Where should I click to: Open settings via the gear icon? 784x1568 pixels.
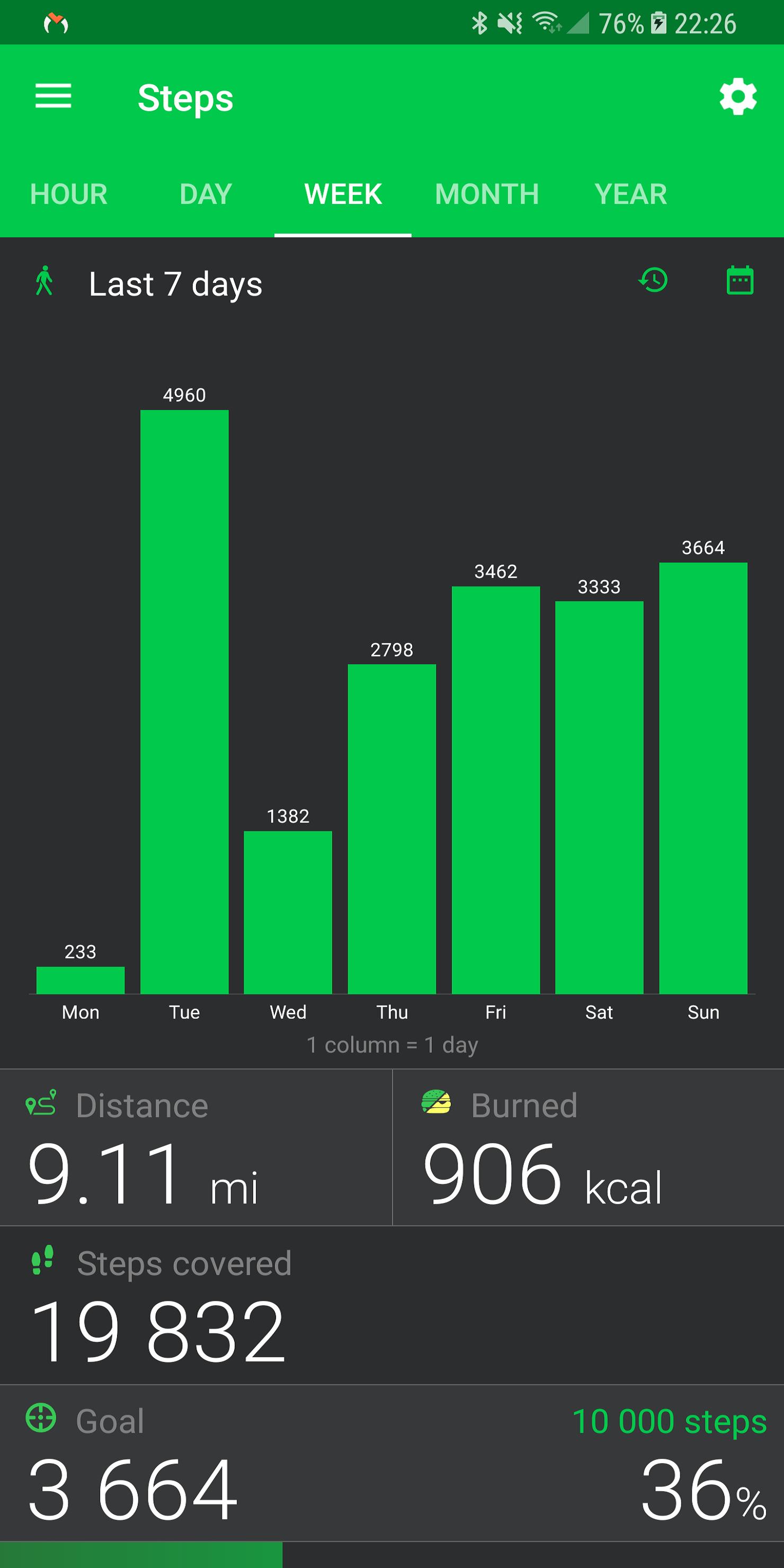tap(738, 97)
